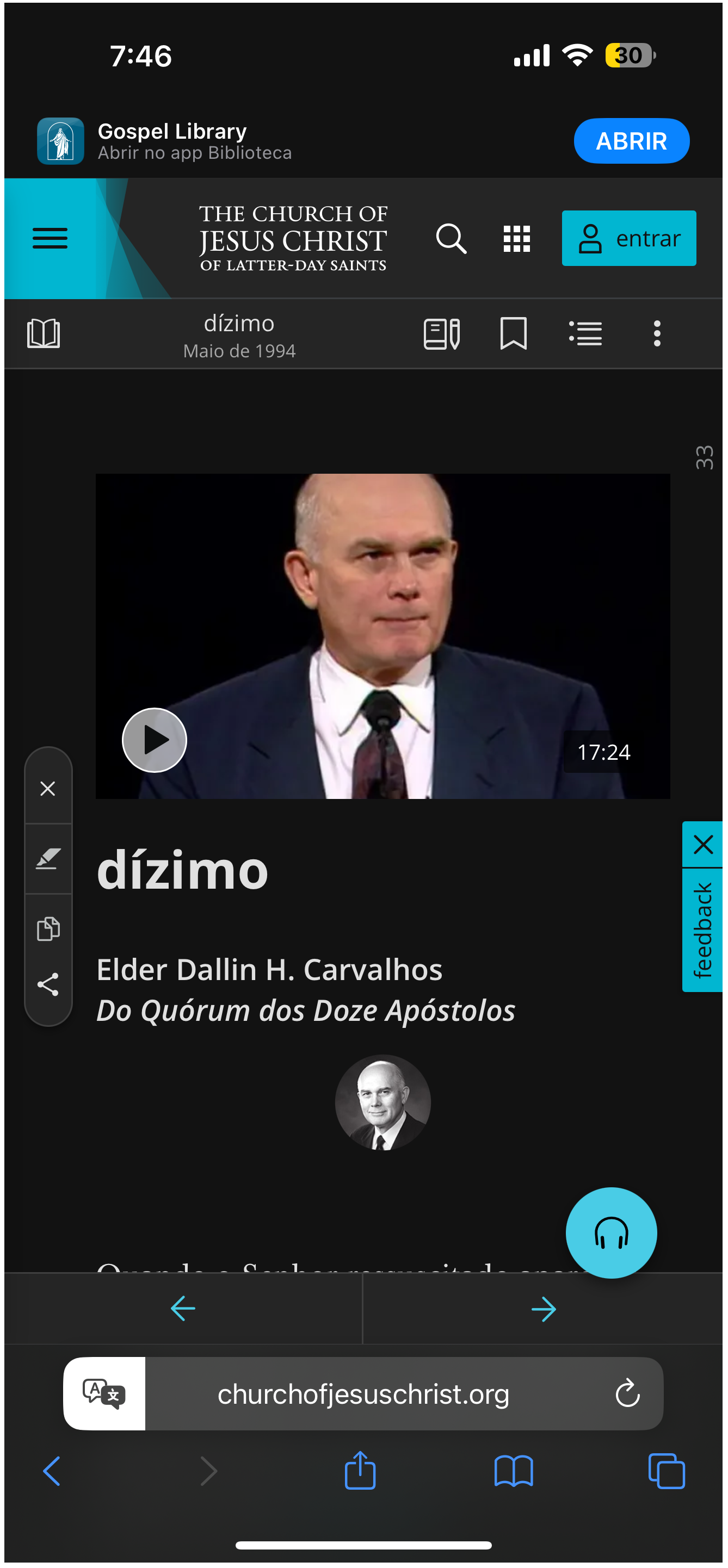Open the library book icon
Viewport: 728px width, 1568px height.
click(44, 333)
